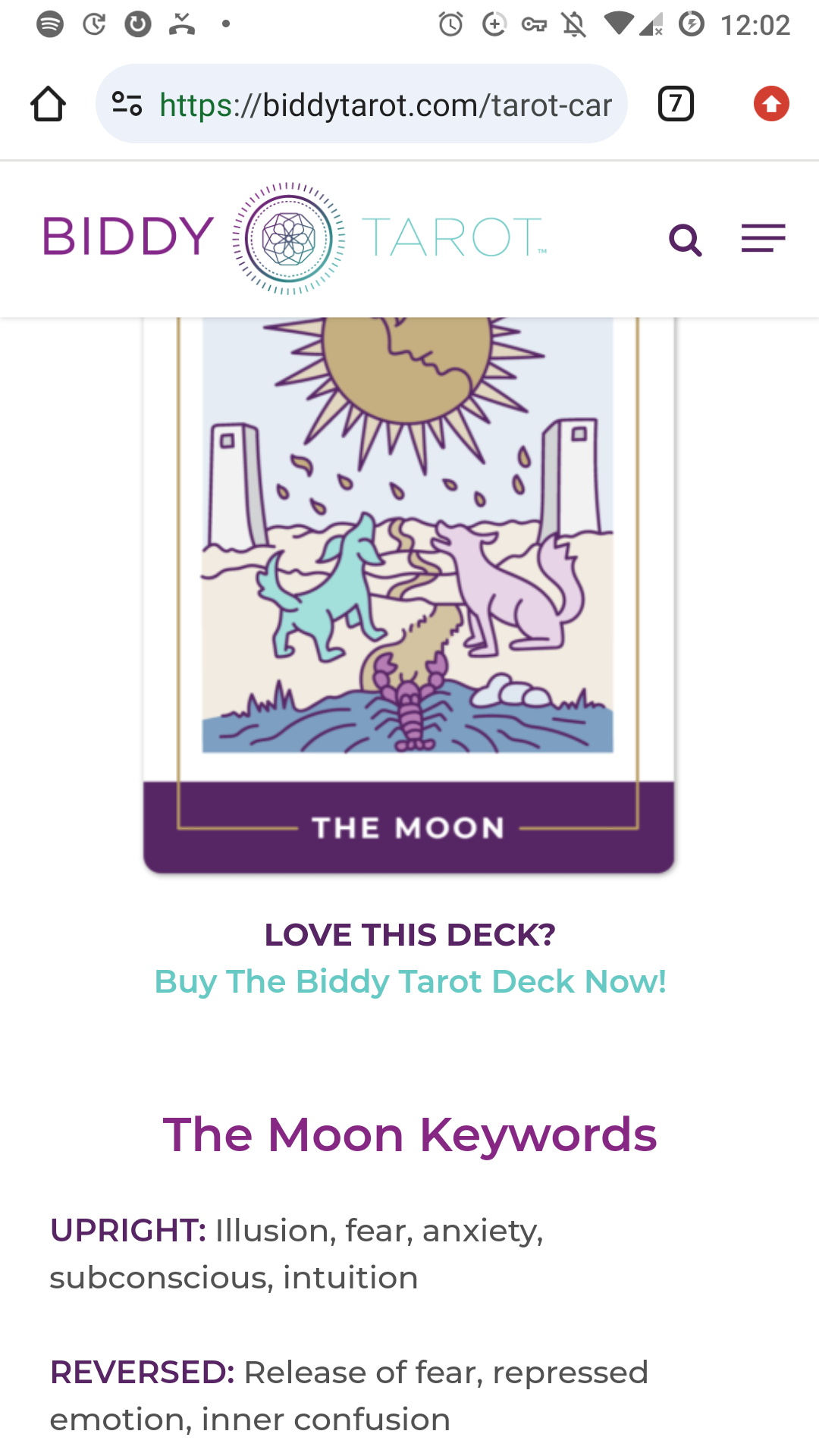
Task: Tap the URL address bar
Action: (385, 105)
